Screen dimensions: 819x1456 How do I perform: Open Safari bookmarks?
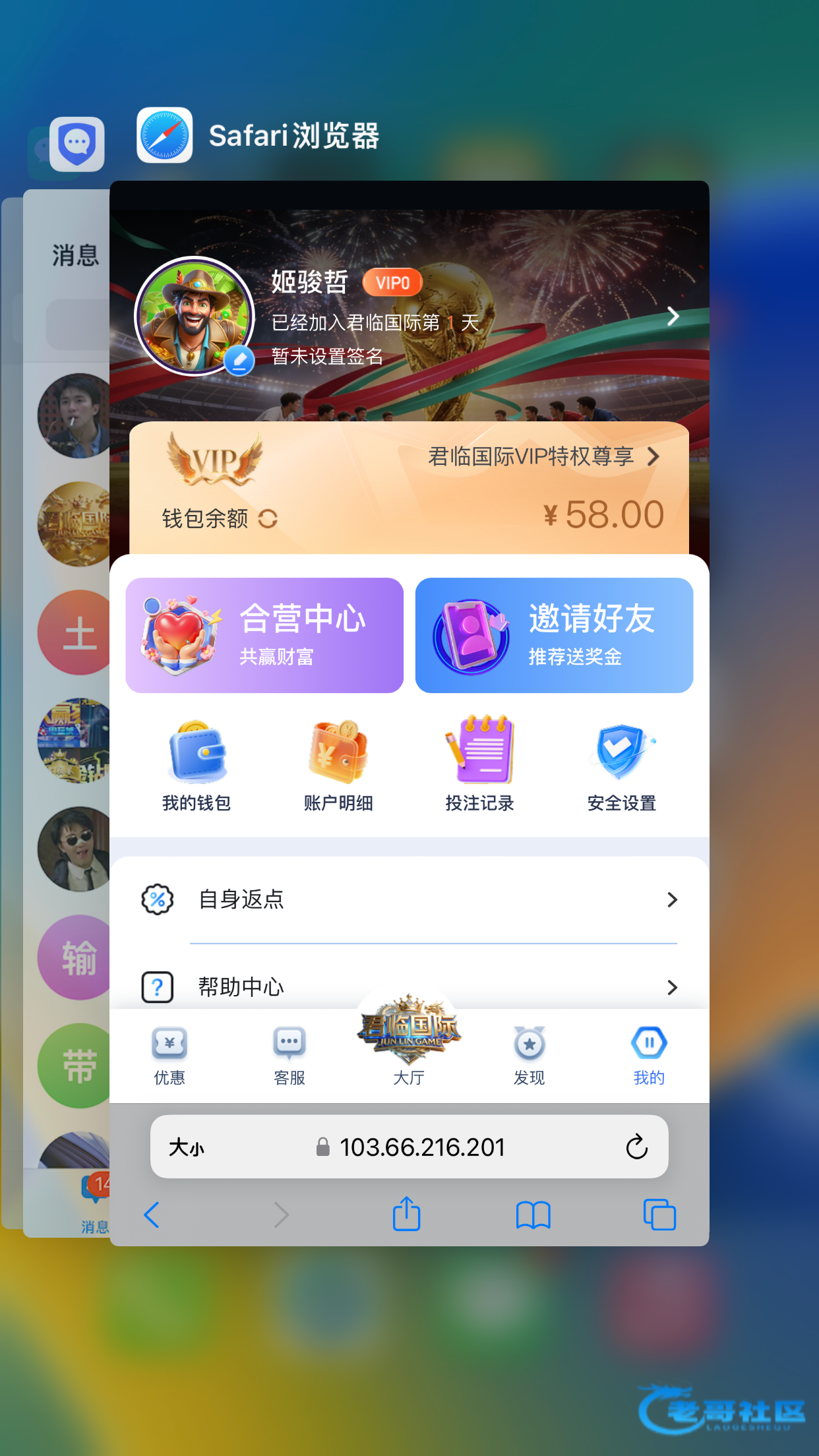[x=533, y=1214]
